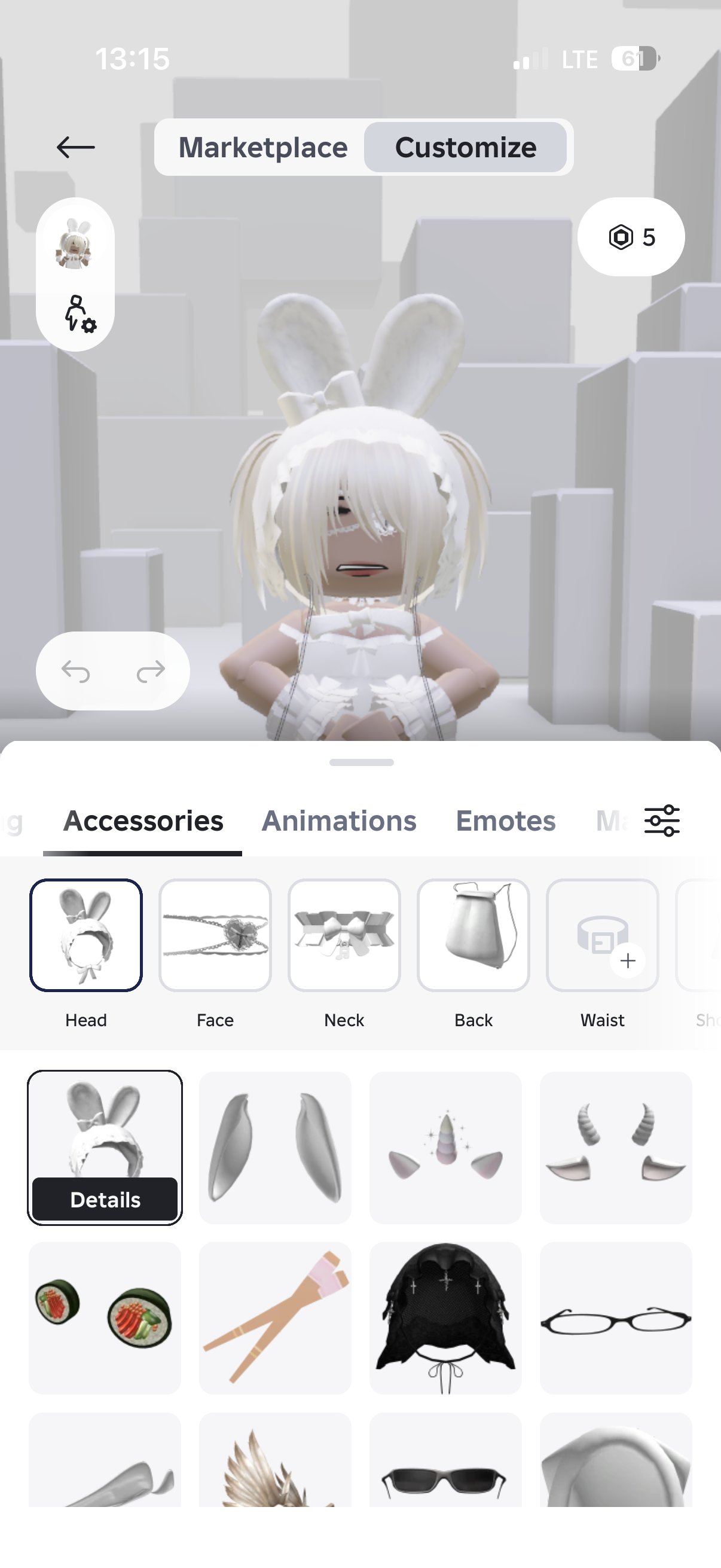Select the Neck accessory slot
The height and width of the screenshot is (1568, 721).
click(x=344, y=935)
